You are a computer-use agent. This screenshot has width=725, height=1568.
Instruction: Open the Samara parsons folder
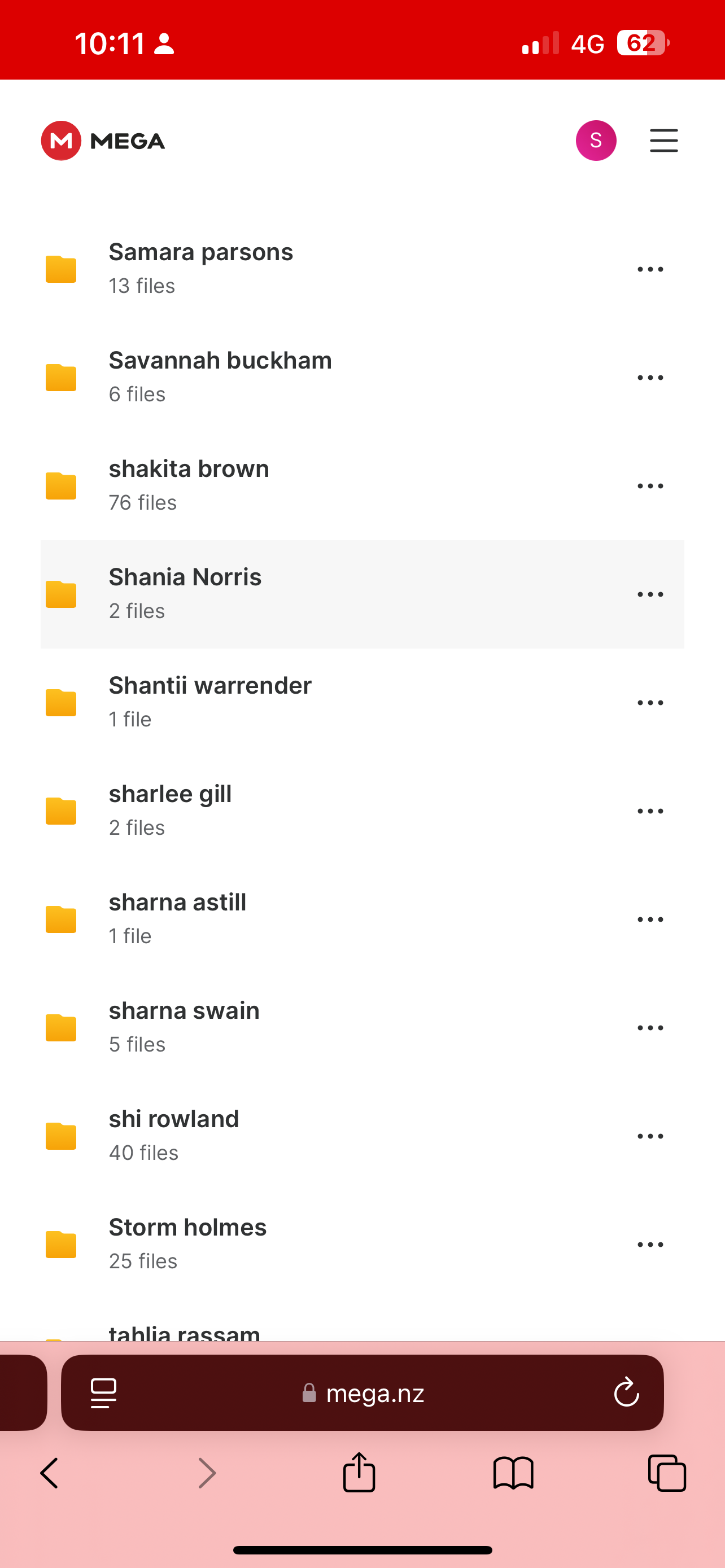[201, 269]
